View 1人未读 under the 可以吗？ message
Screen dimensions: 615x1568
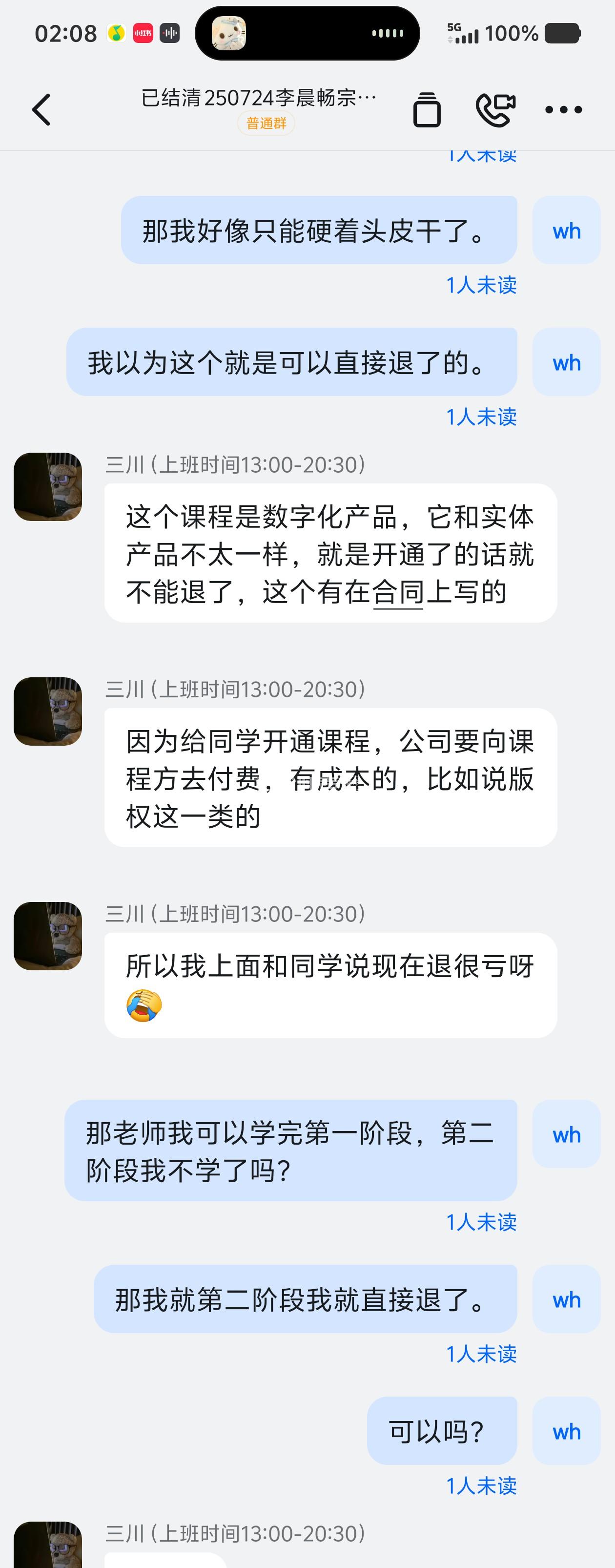click(481, 1486)
